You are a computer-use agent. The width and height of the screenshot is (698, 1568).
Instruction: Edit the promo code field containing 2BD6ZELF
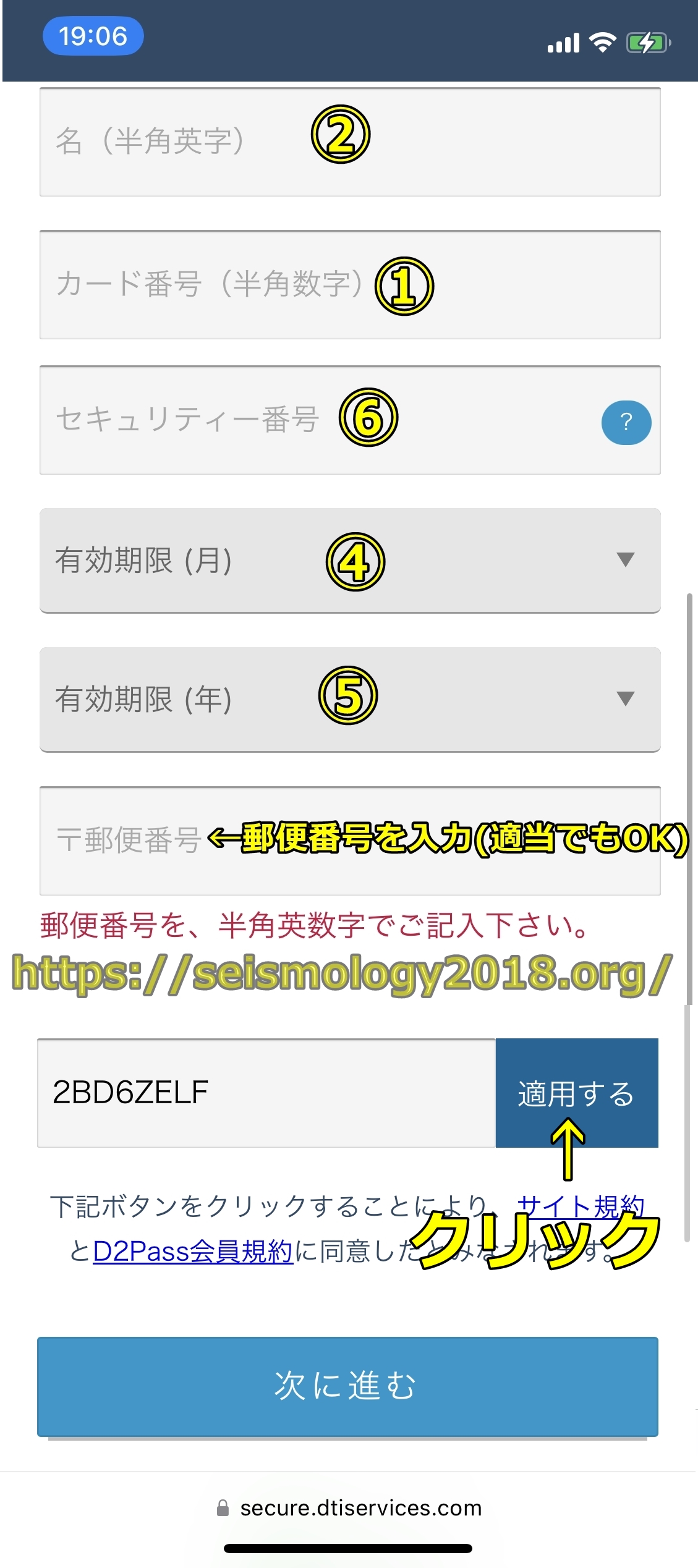[266, 1093]
